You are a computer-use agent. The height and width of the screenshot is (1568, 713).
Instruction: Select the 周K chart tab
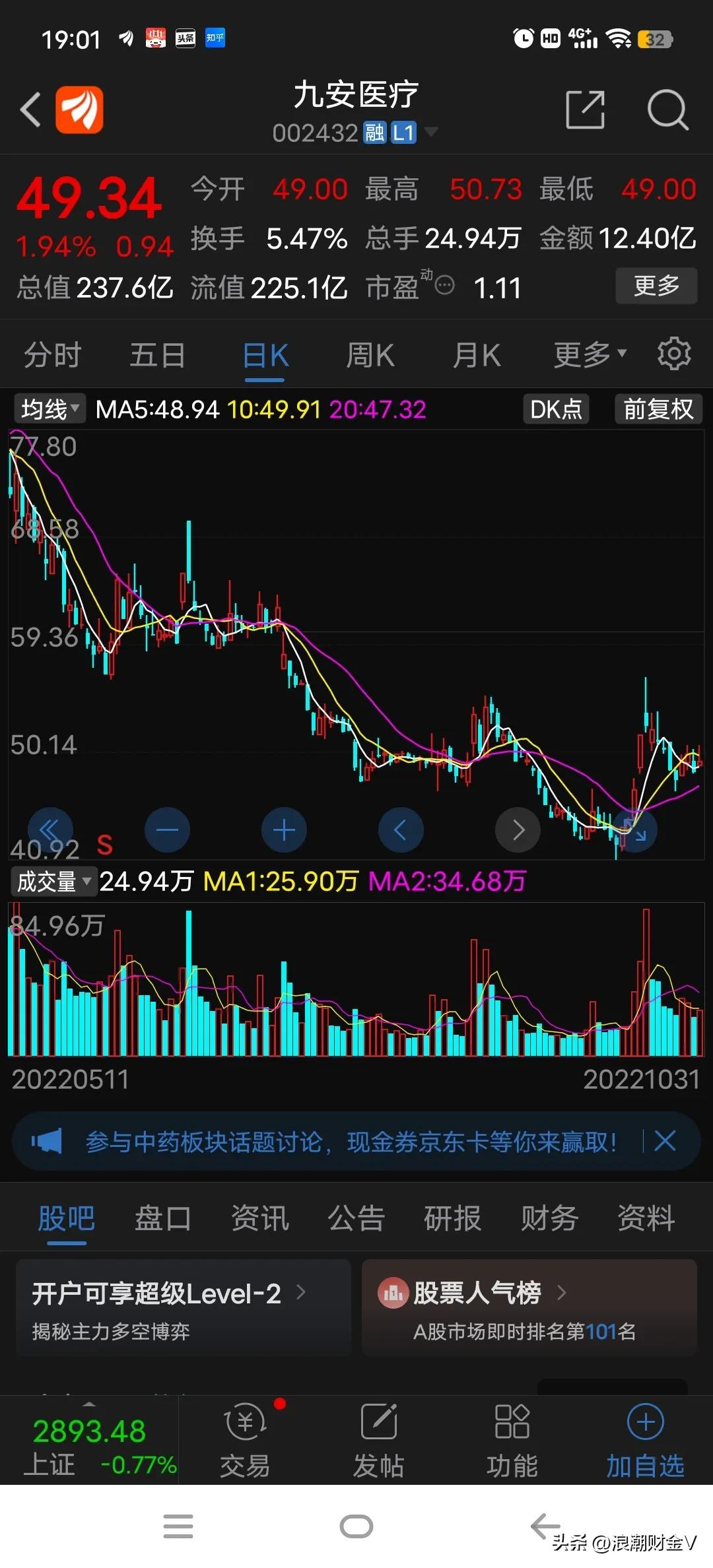[x=370, y=356]
